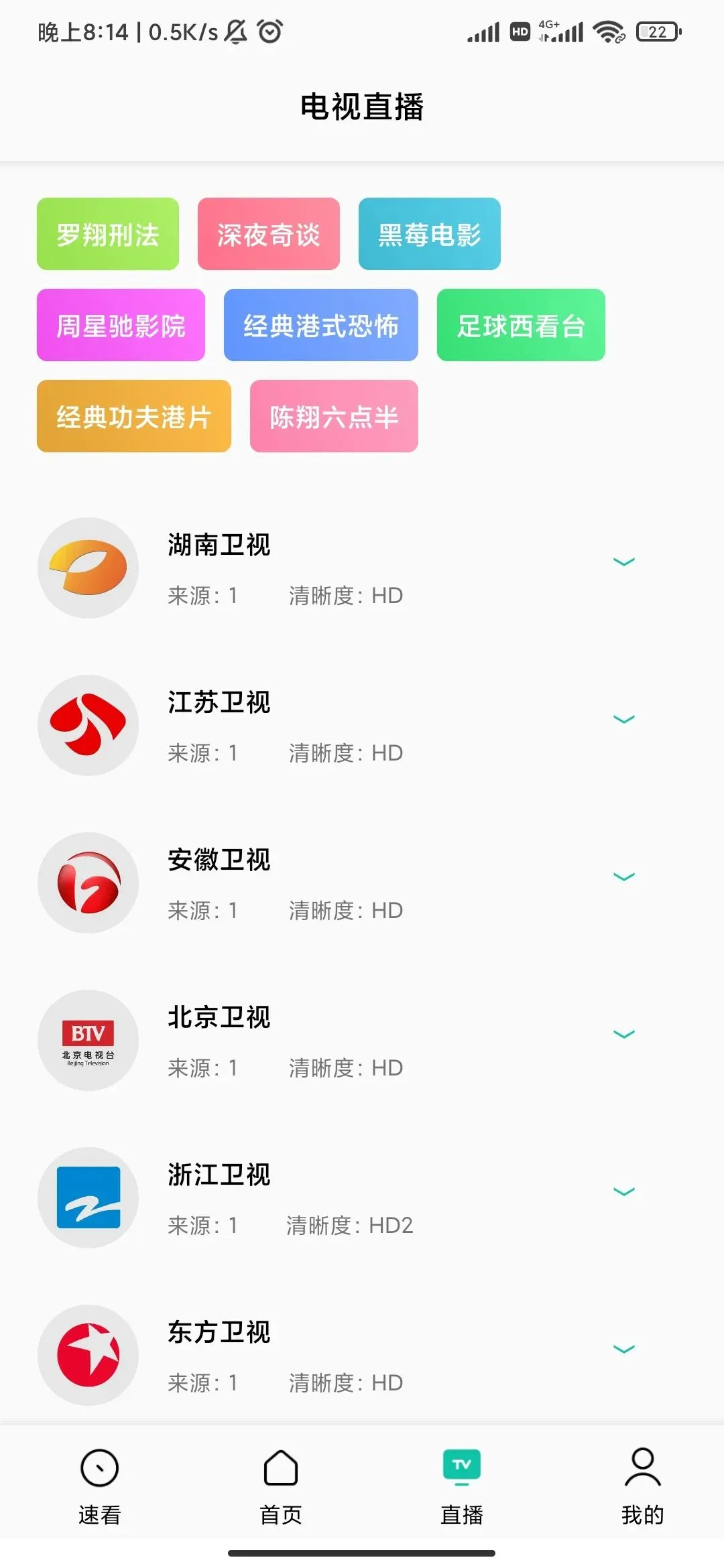The height and width of the screenshot is (1568, 724).
Task: Open the 罗翔刑法 chip
Action: (x=108, y=234)
